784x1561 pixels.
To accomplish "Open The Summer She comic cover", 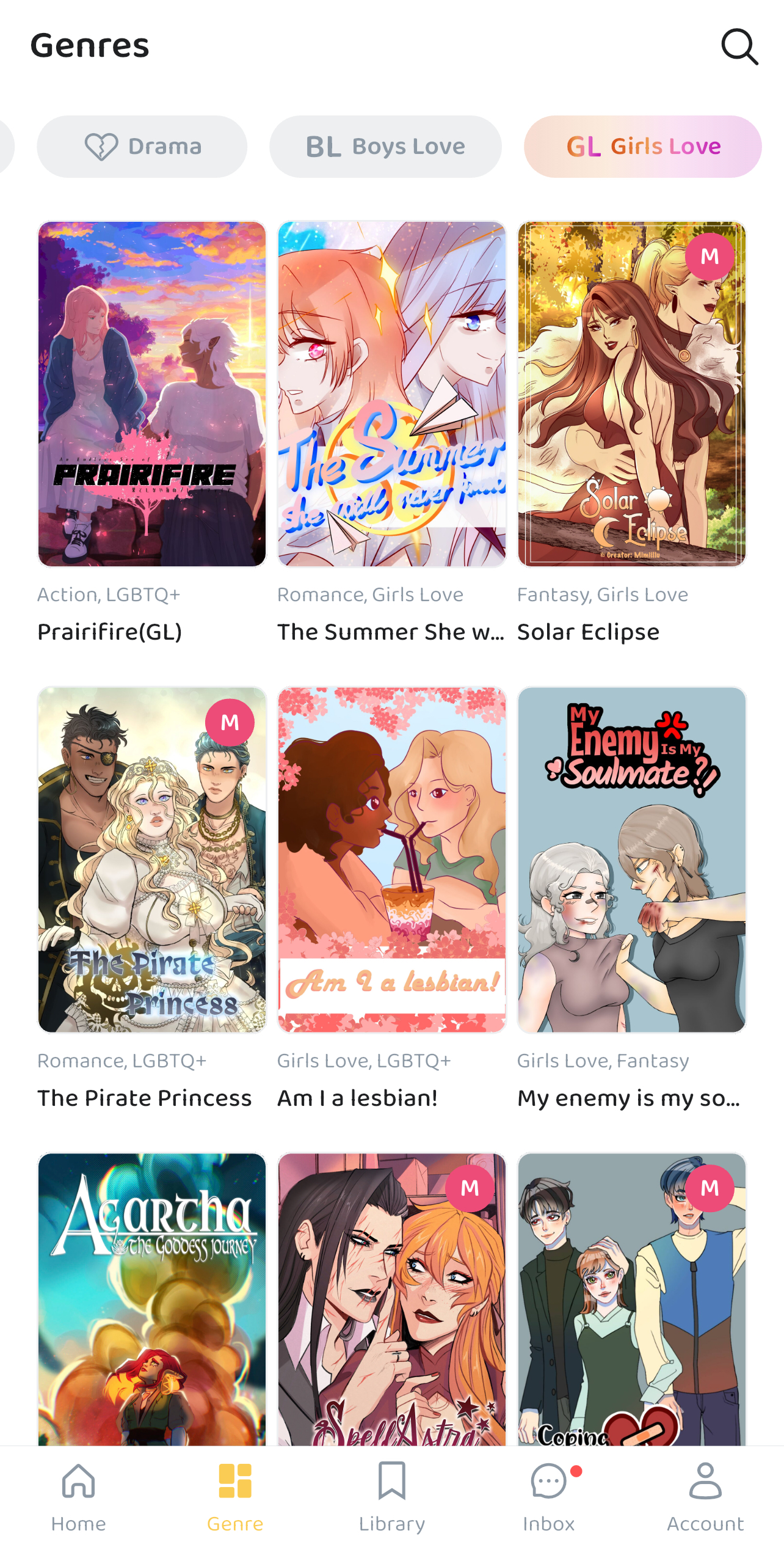I will pyautogui.click(x=392, y=394).
